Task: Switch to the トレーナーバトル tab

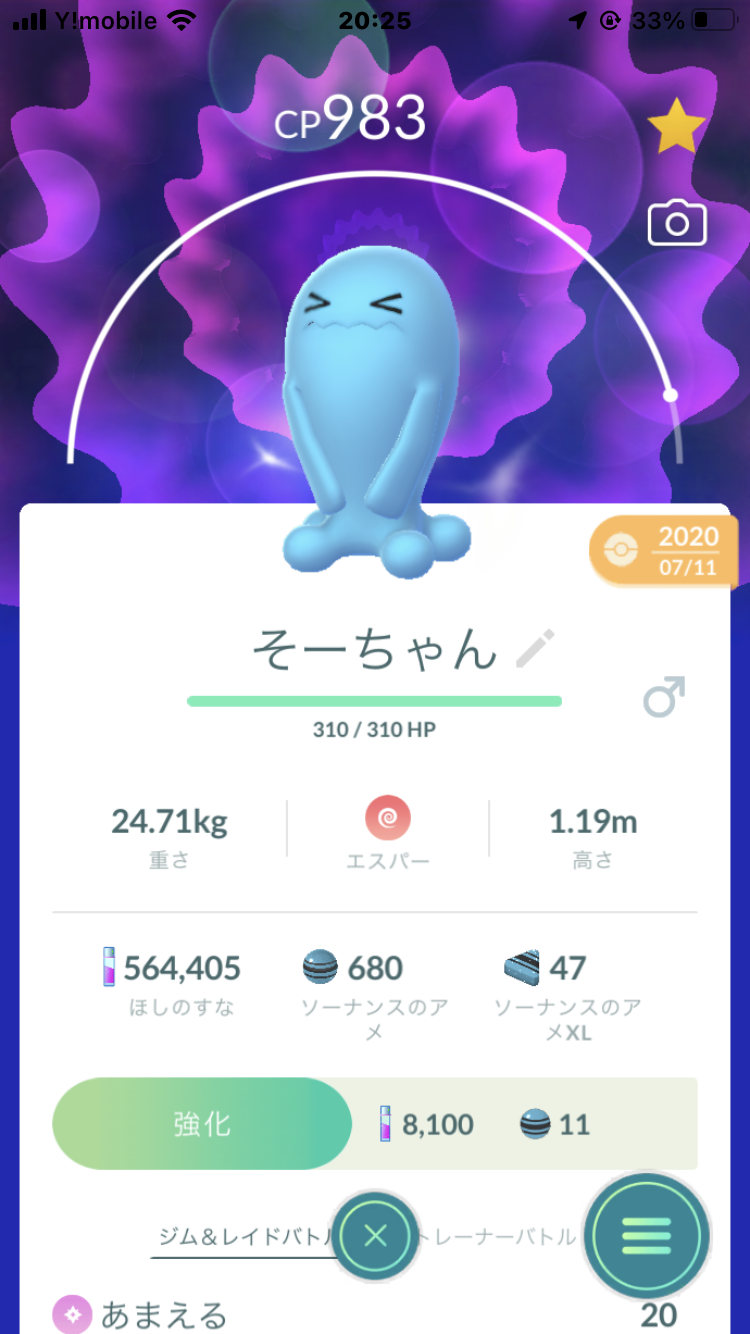Action: point(497,1237)
